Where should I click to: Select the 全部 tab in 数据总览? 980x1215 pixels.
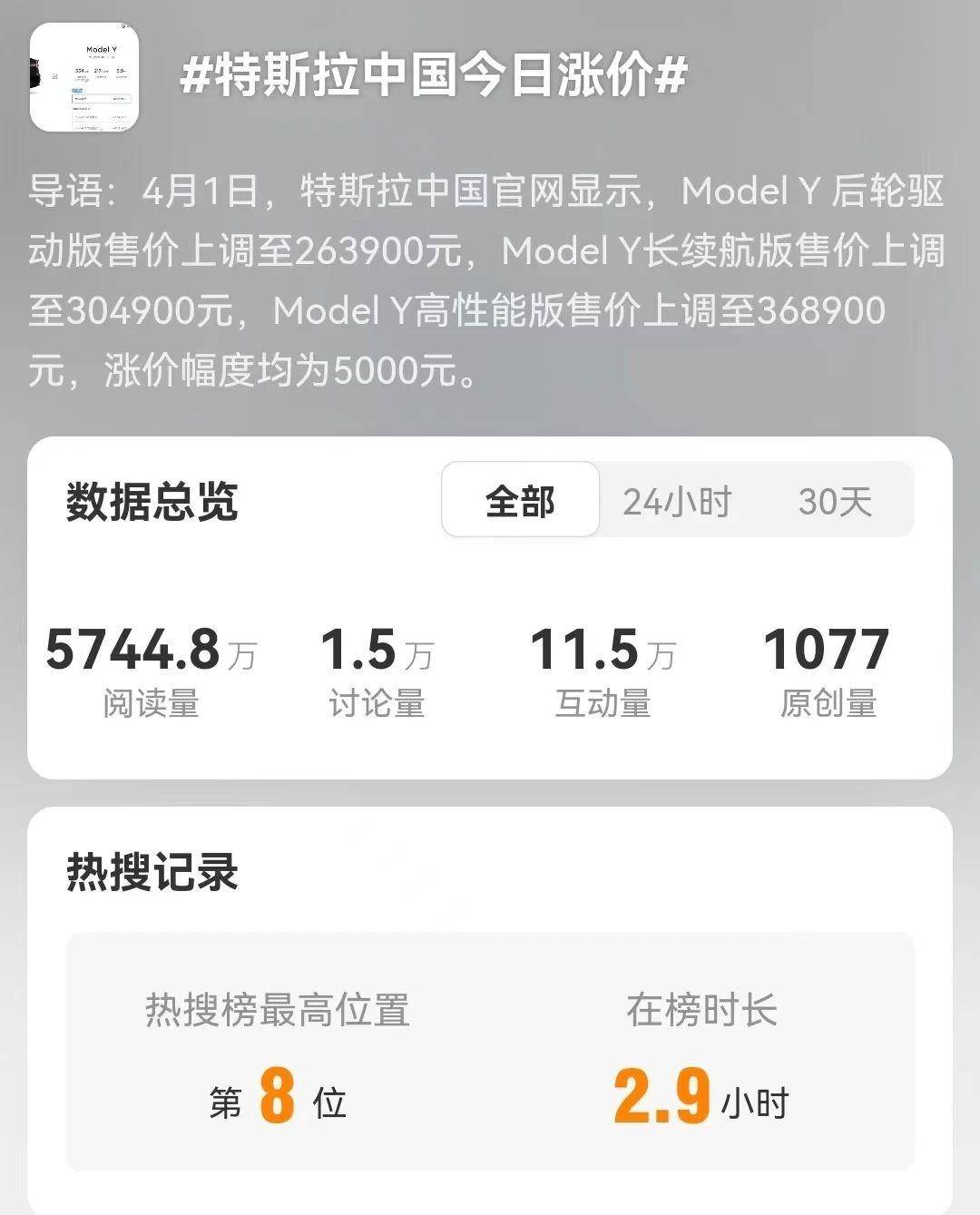519,500
